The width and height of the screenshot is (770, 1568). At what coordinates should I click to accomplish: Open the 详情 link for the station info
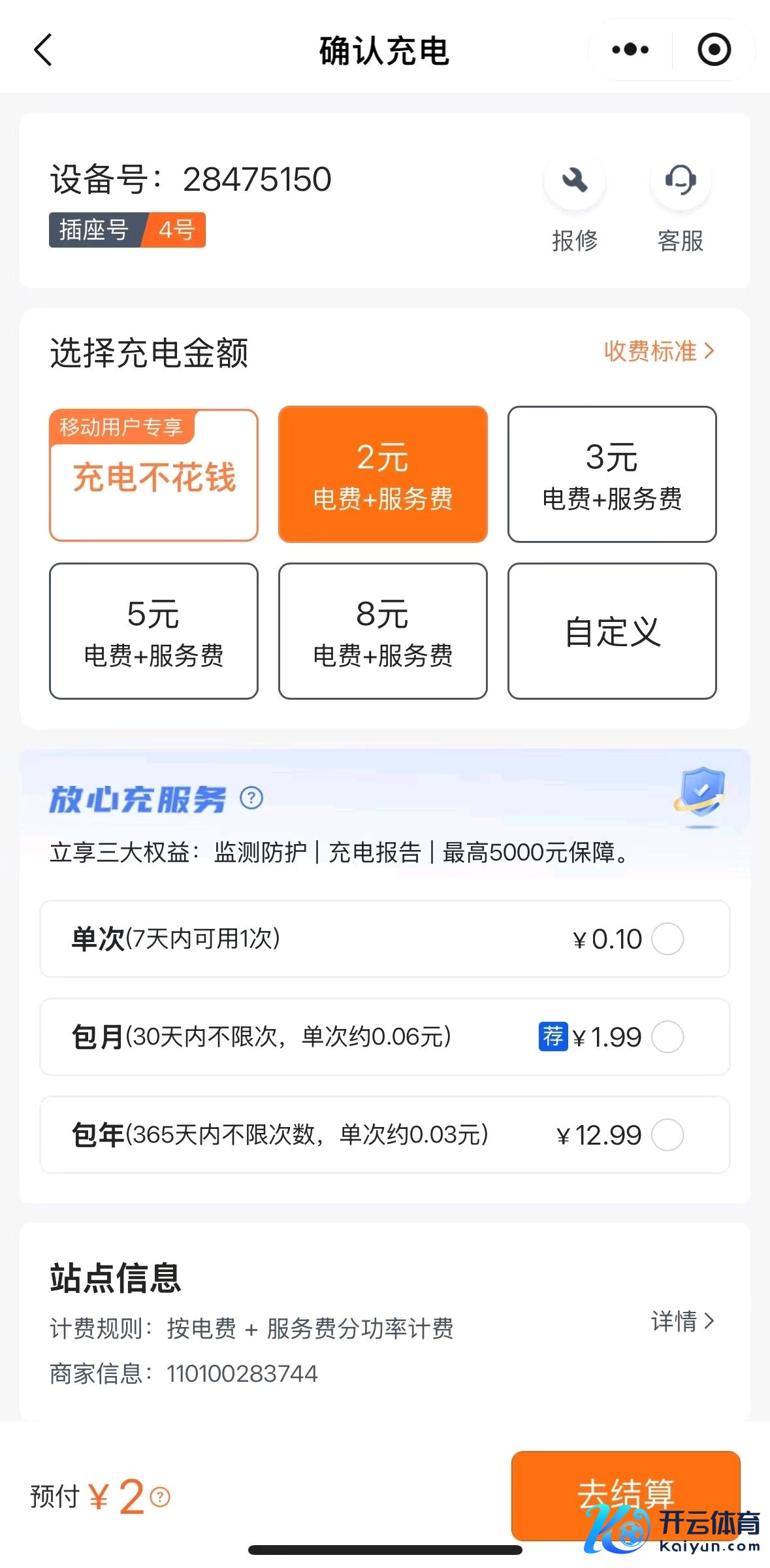[x=682, y=1321]
